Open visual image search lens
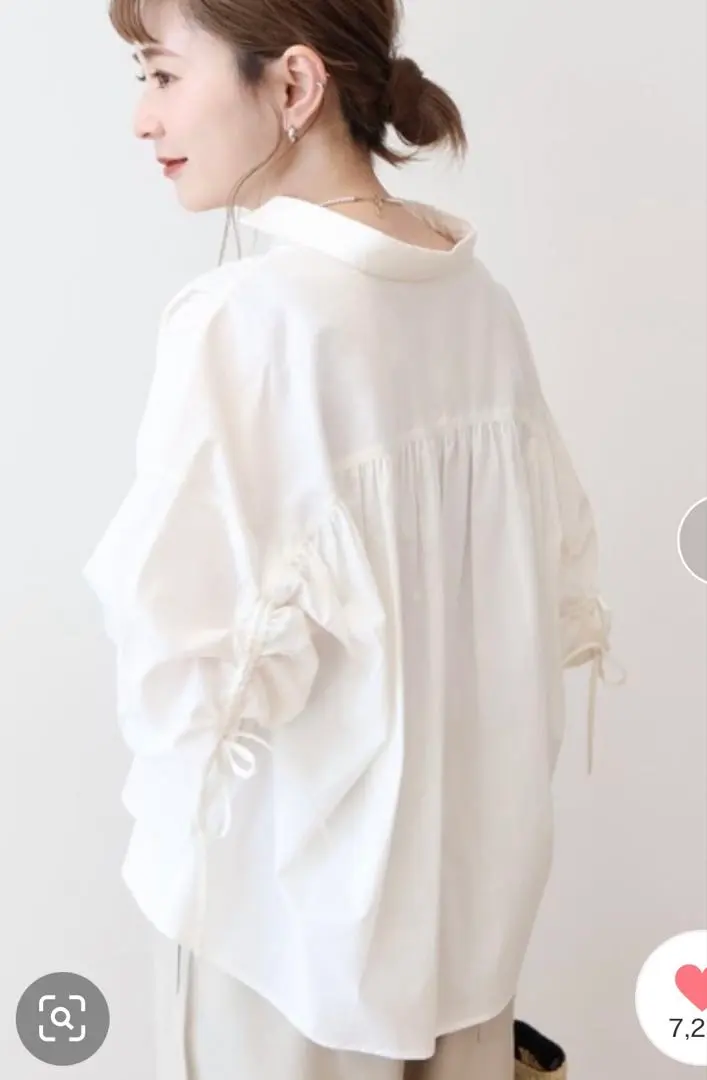This screenshot has width=707, height=1080. [62, 1018]
